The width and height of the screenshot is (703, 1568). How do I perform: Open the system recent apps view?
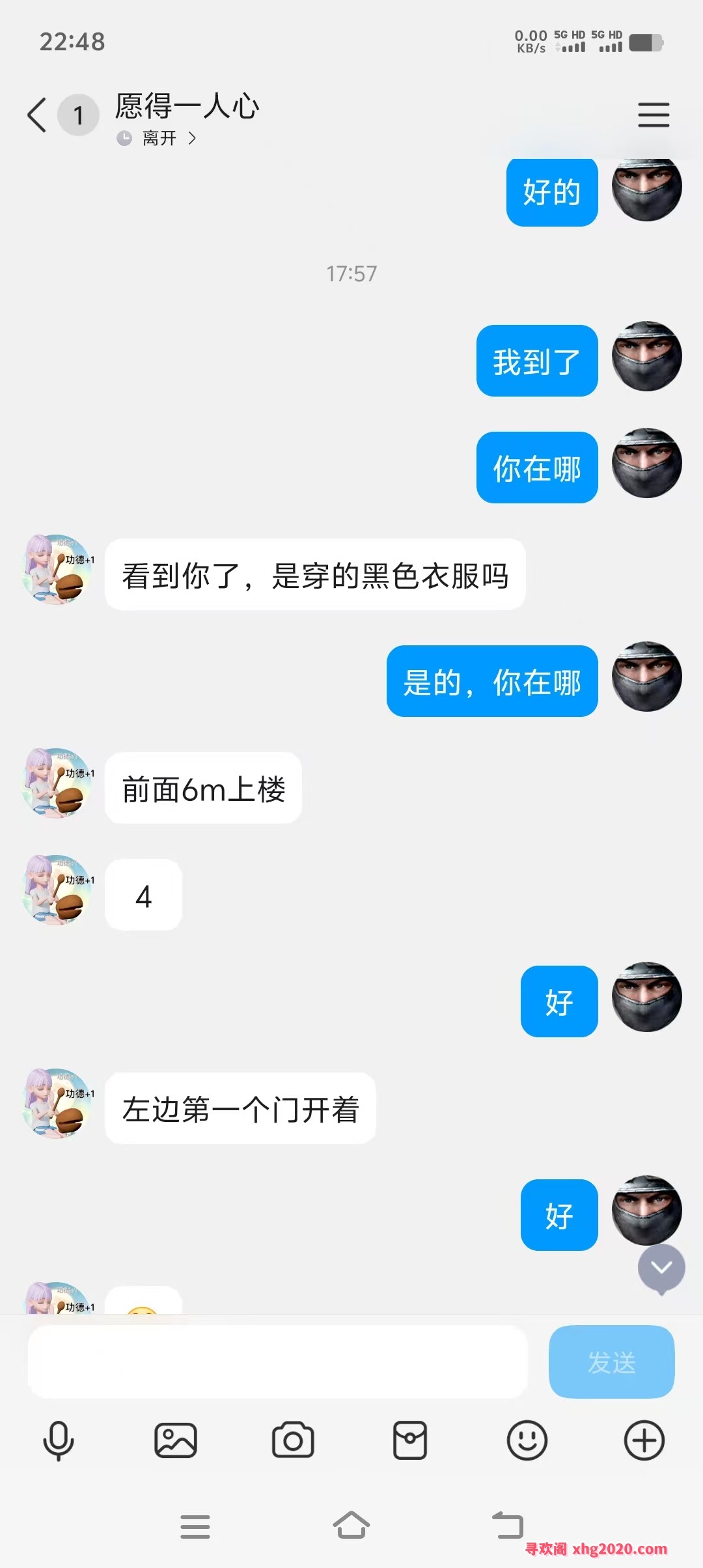(x=195, y=1526)
